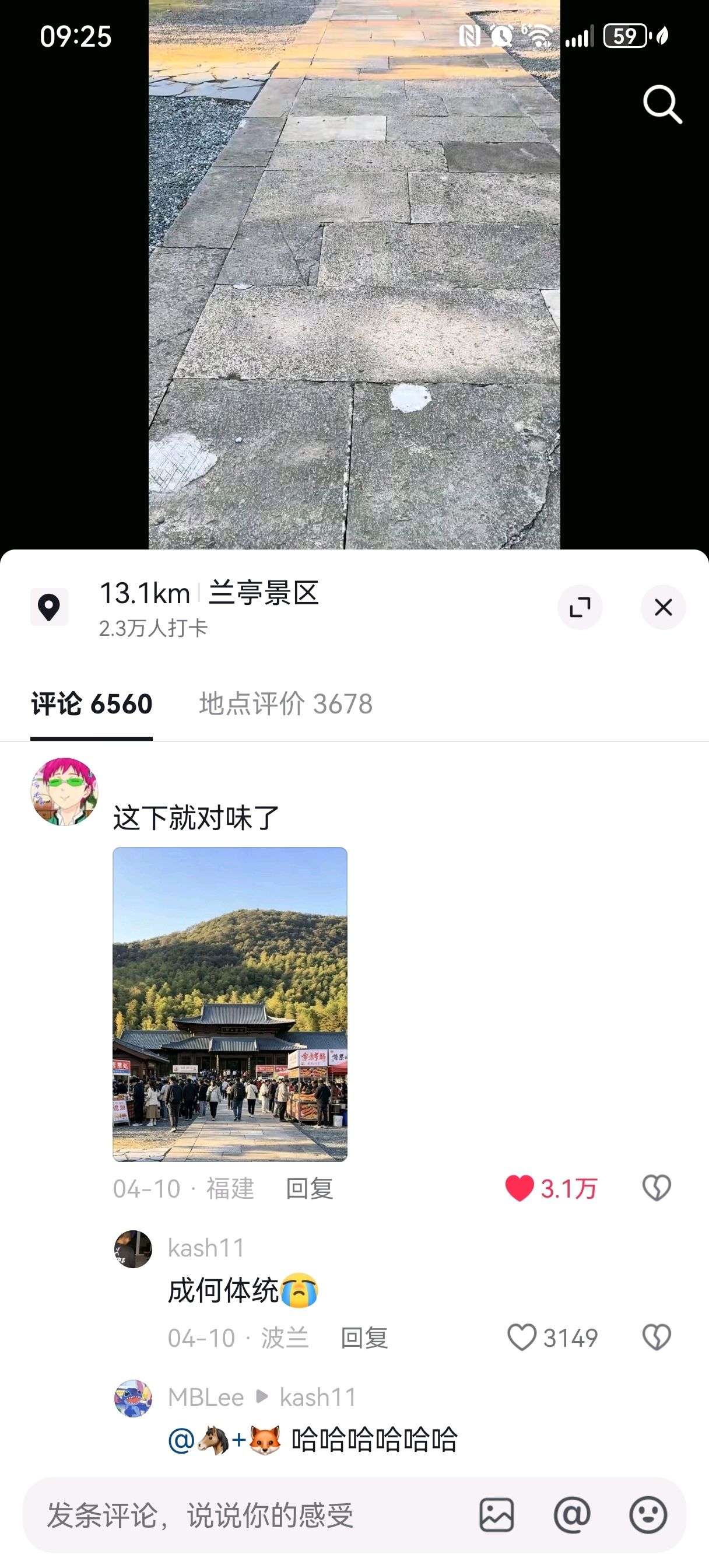View the temple photo in the comment
709x1568 pixels.
pos(230,1004)
